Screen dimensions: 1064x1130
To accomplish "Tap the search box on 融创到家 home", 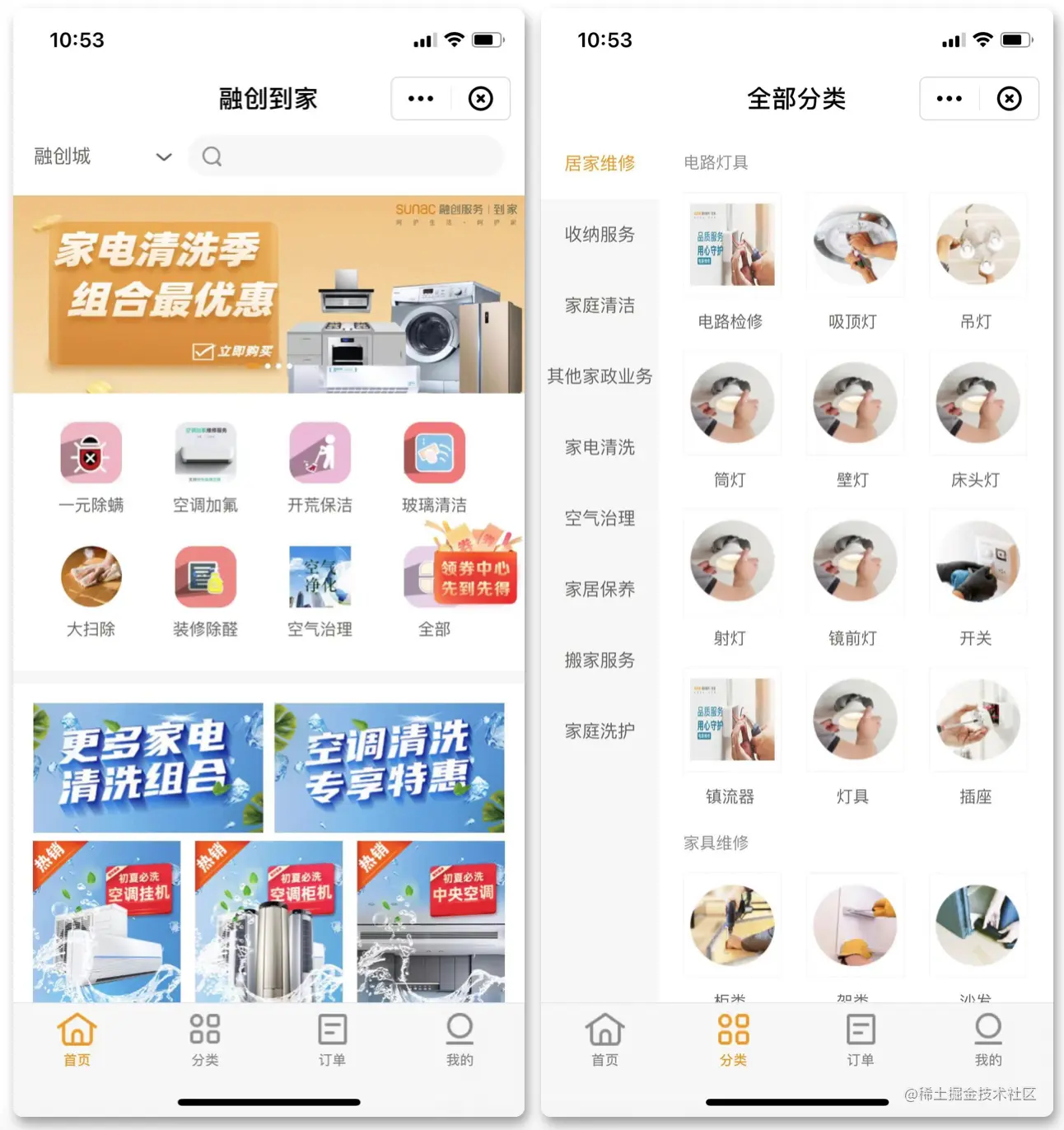I will [346, 156].
